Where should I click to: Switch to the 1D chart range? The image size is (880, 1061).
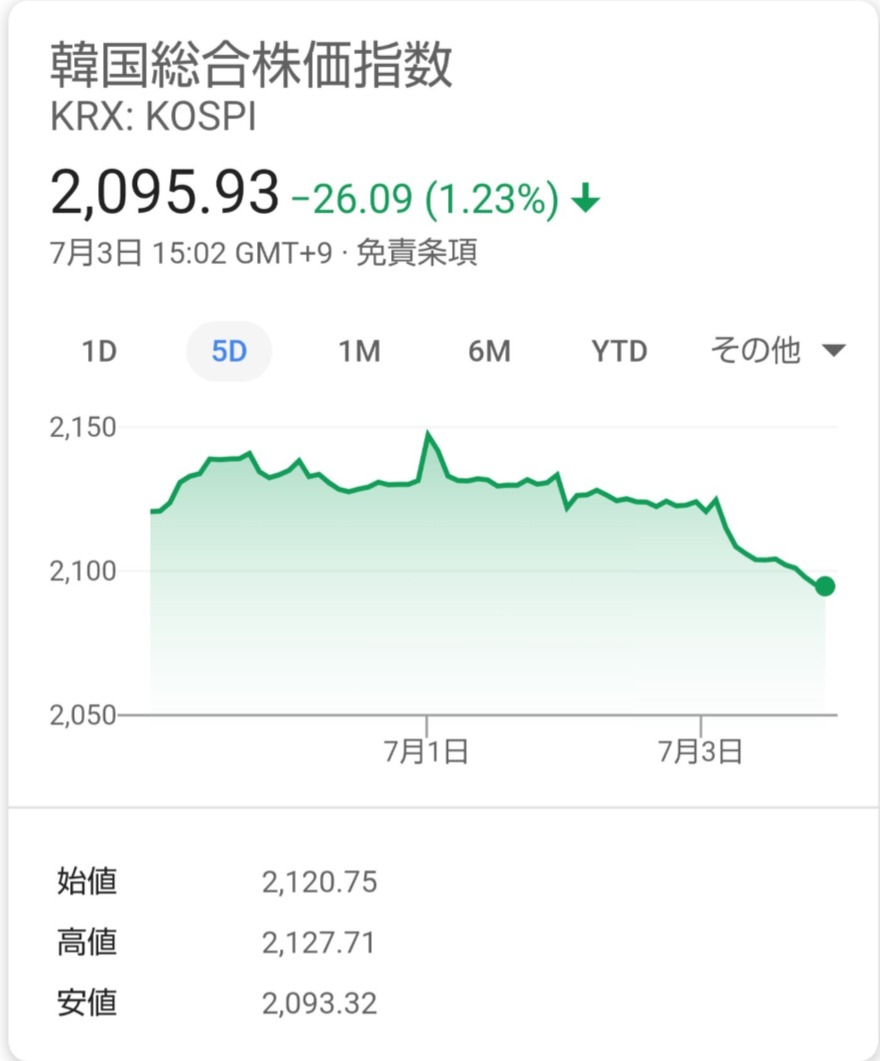click(99, 352)
